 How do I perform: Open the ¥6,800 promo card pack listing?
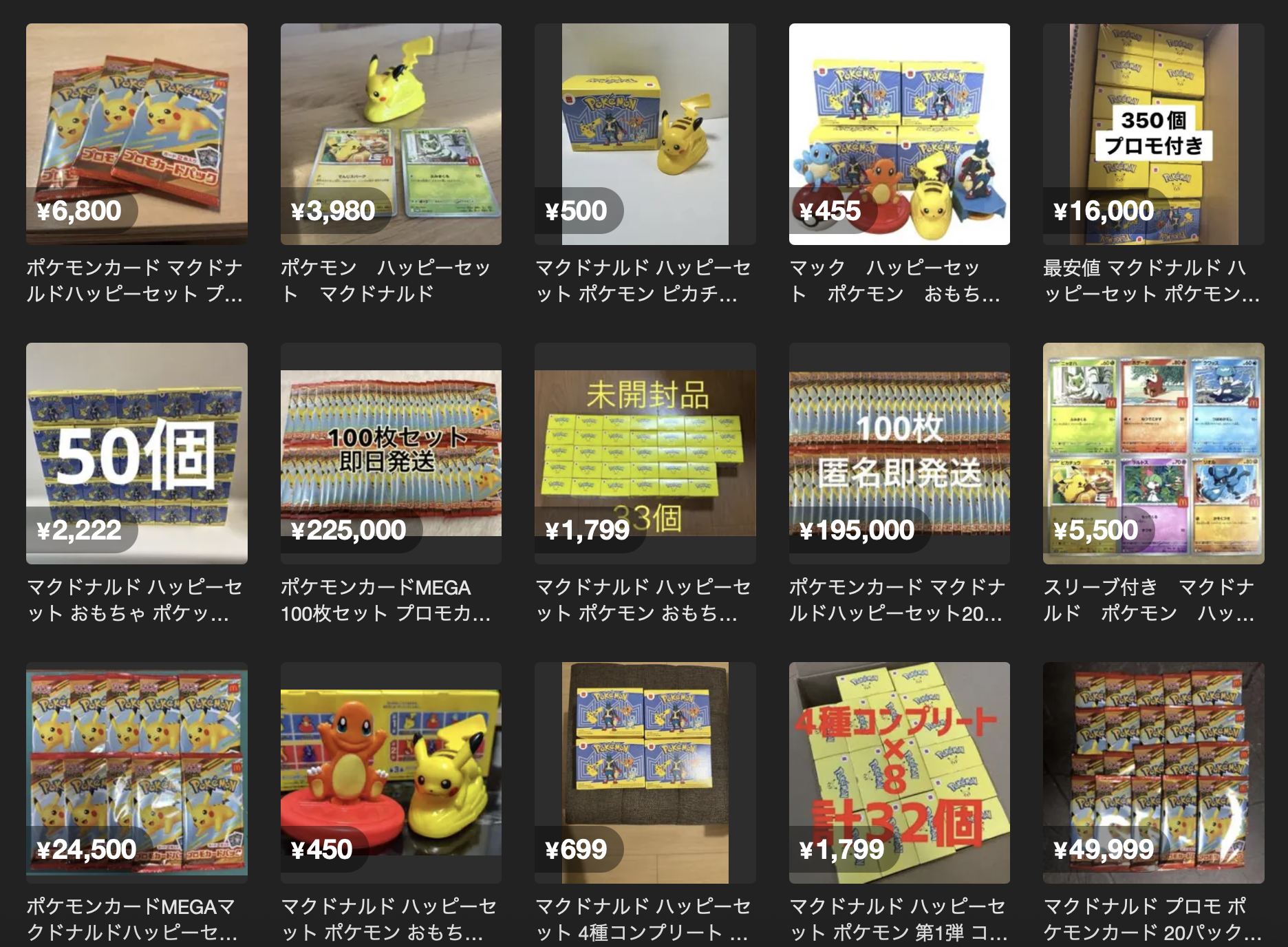pyautogui.click(x=136, y=134)
